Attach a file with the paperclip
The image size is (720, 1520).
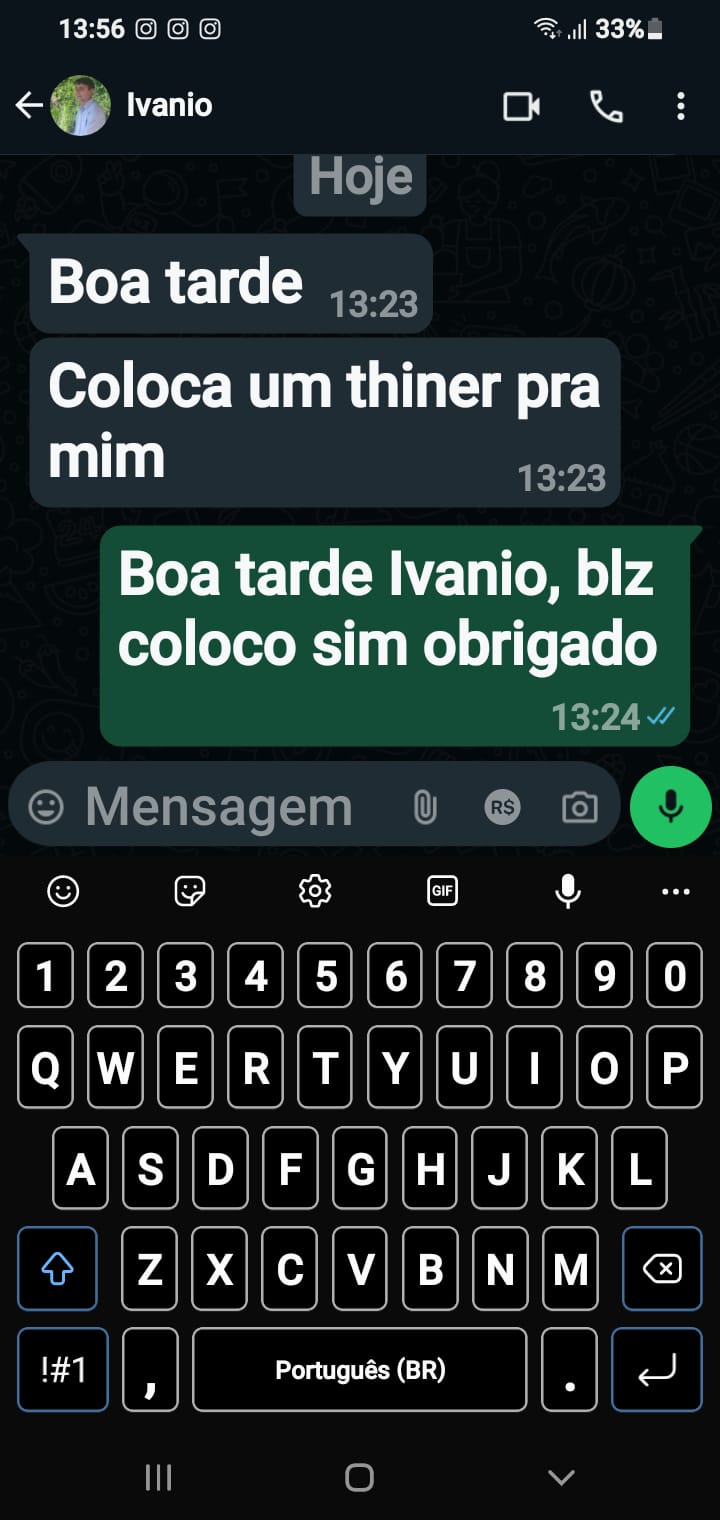425,807
